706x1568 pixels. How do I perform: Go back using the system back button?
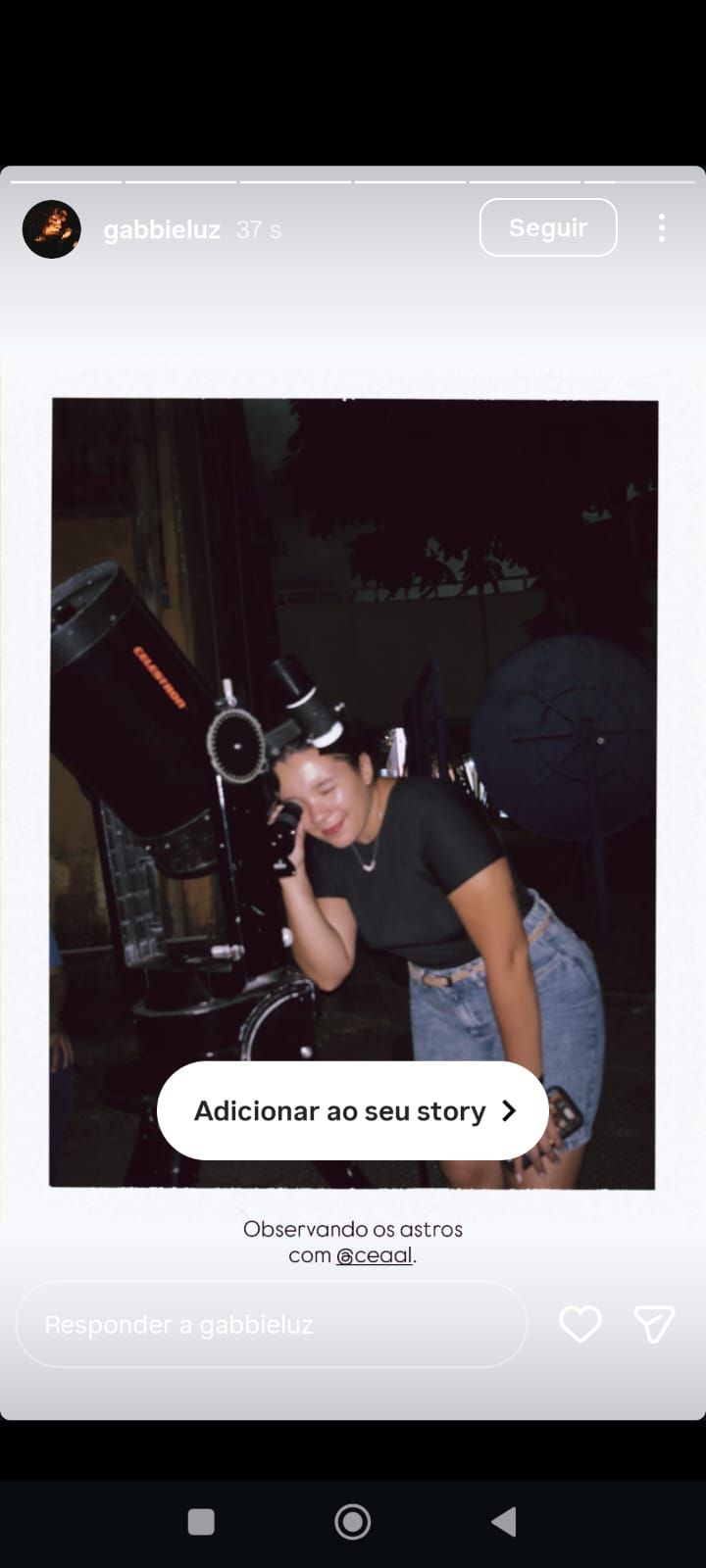pyautogui.click(x=504, y=1521)
